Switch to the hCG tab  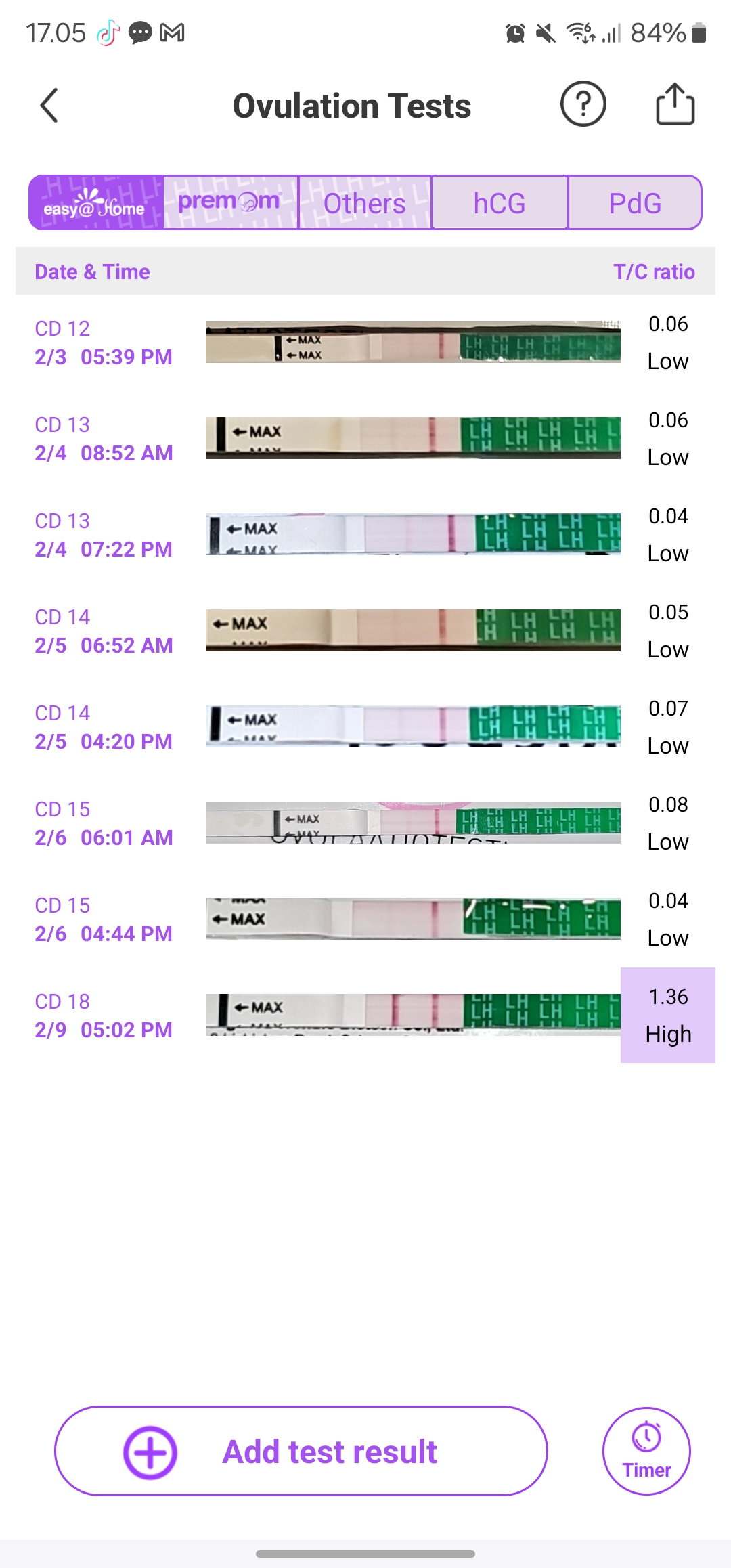pos(500,203)
